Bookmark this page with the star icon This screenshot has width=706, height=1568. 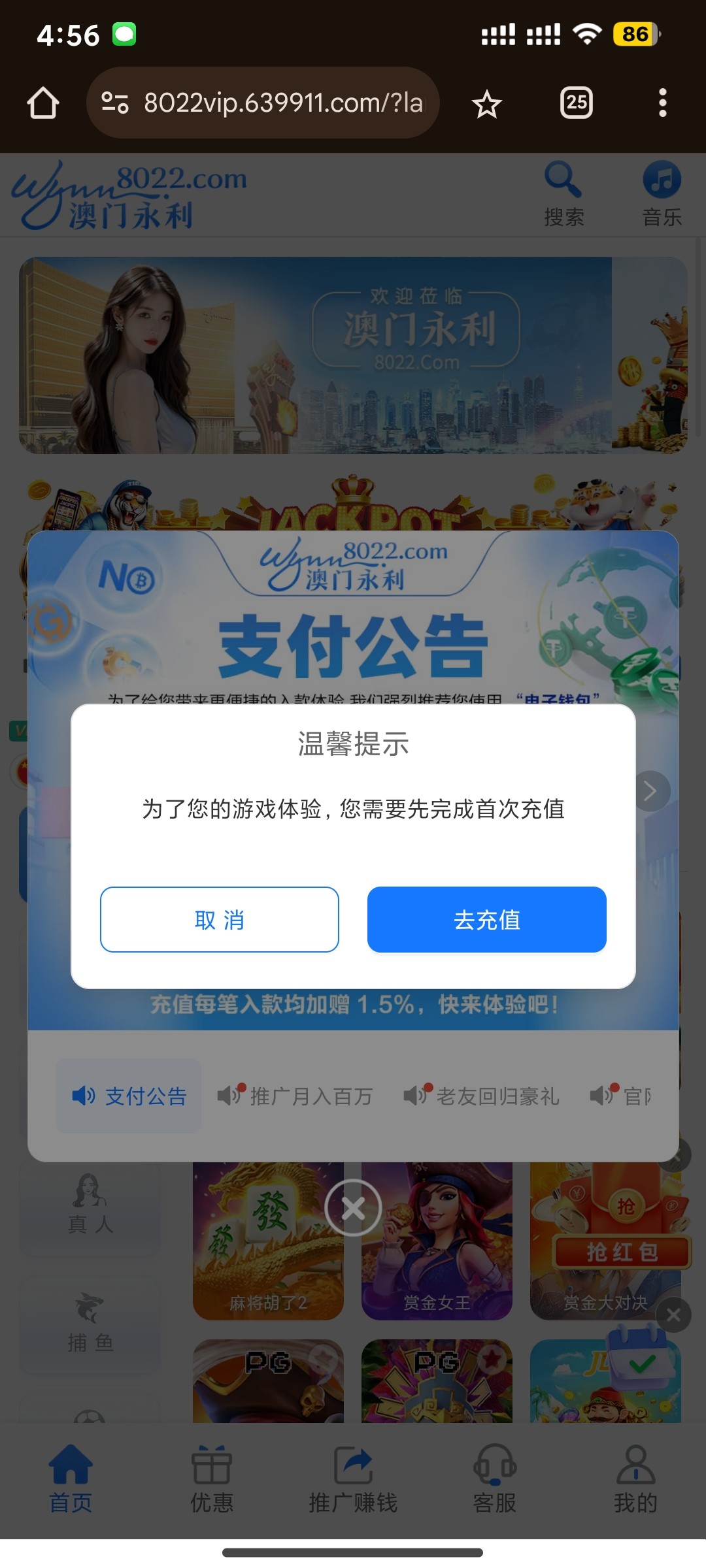[486, 104]
